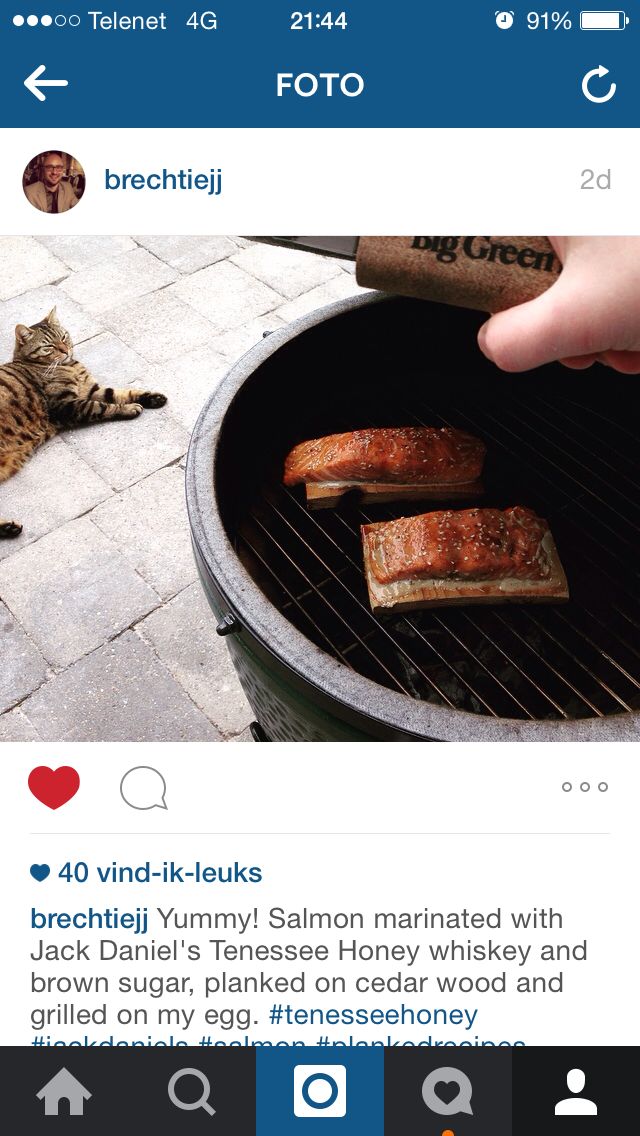Open the Camera tab
Viewport: 640px width, 1136px height.
coord(320,1091)
